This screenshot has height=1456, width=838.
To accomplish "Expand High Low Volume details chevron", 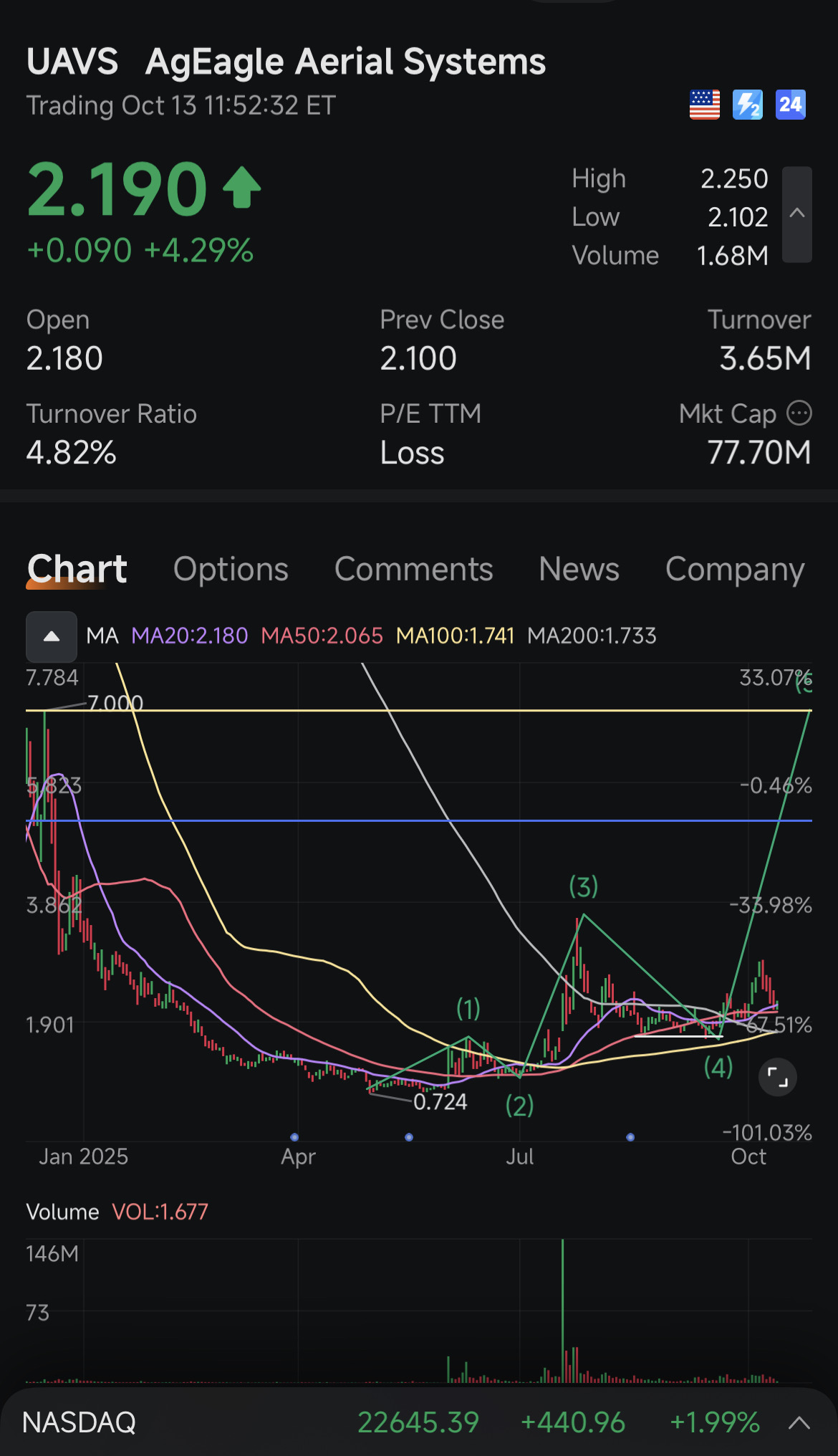I will coord(797,213).
